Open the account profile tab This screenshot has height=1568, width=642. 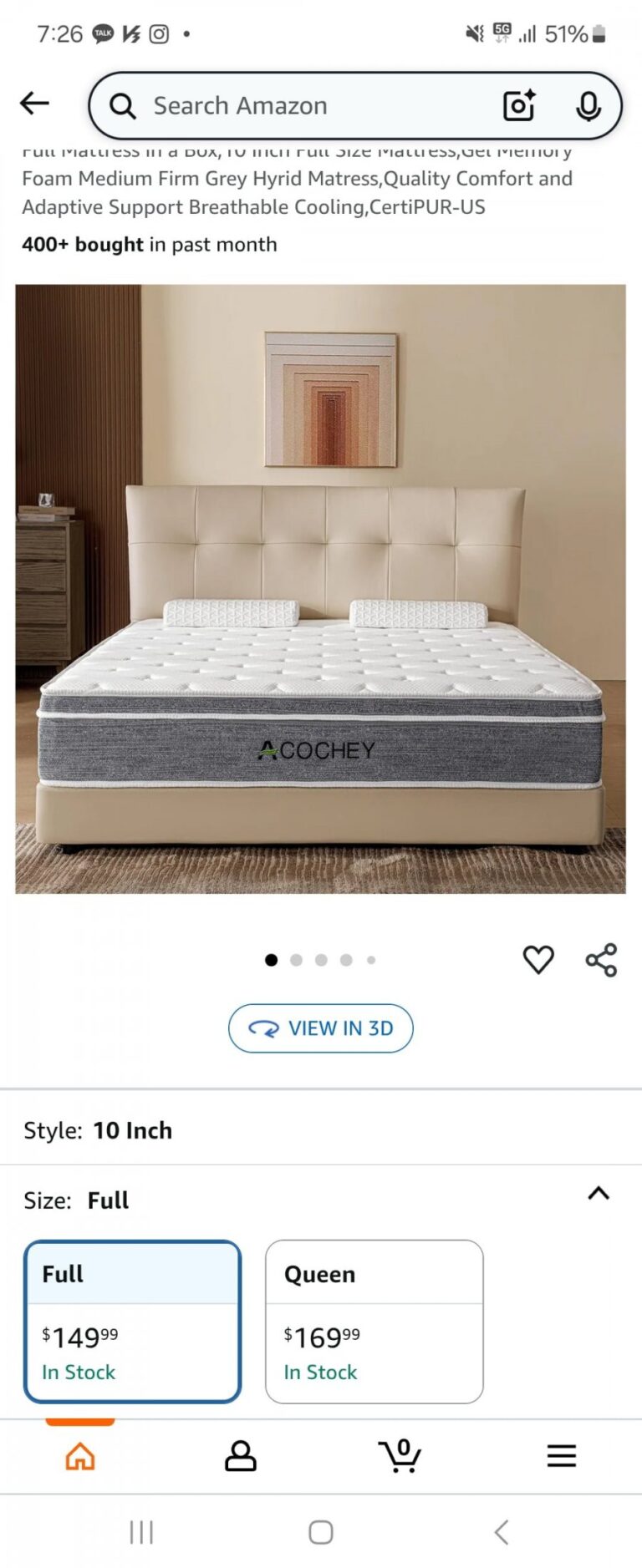point(241,1457)
